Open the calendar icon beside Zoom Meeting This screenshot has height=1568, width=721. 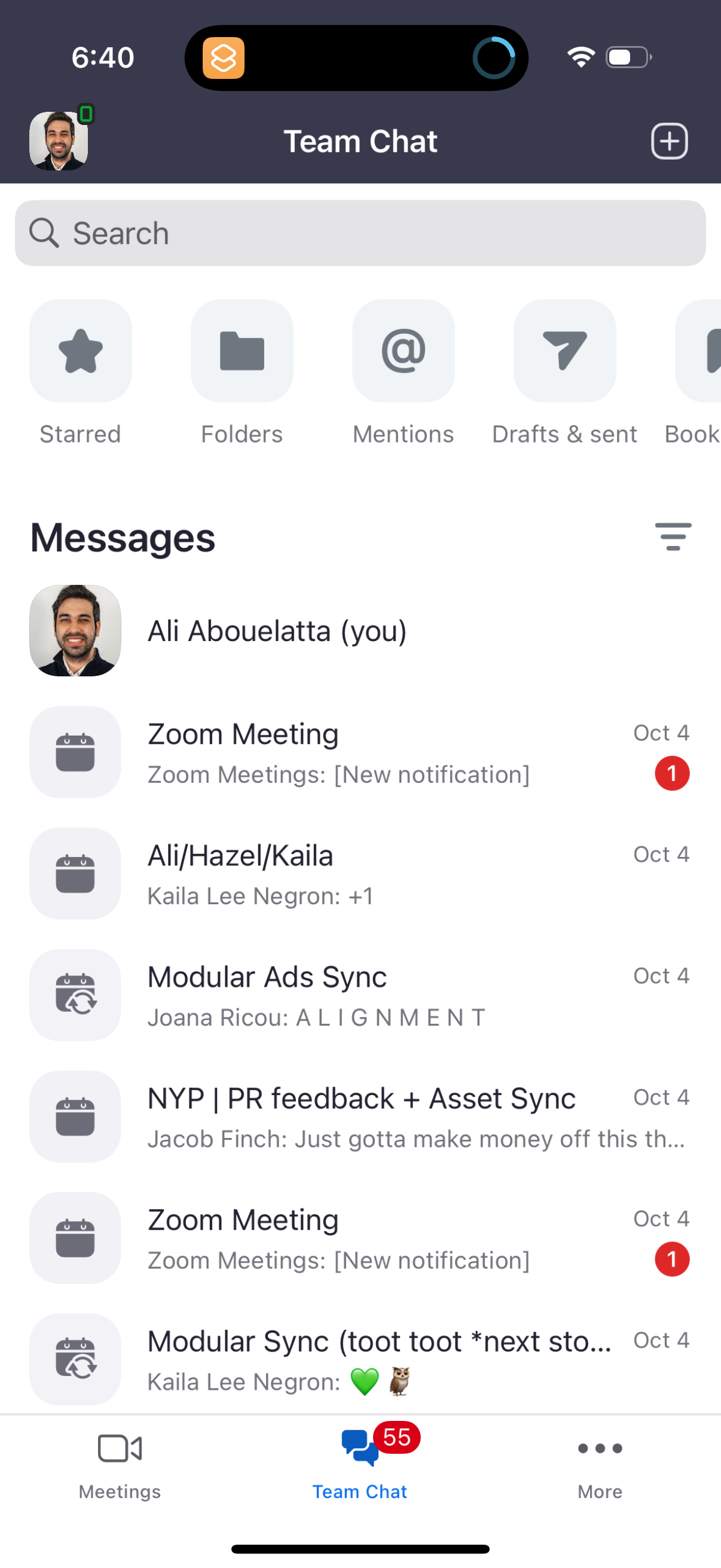75,752
